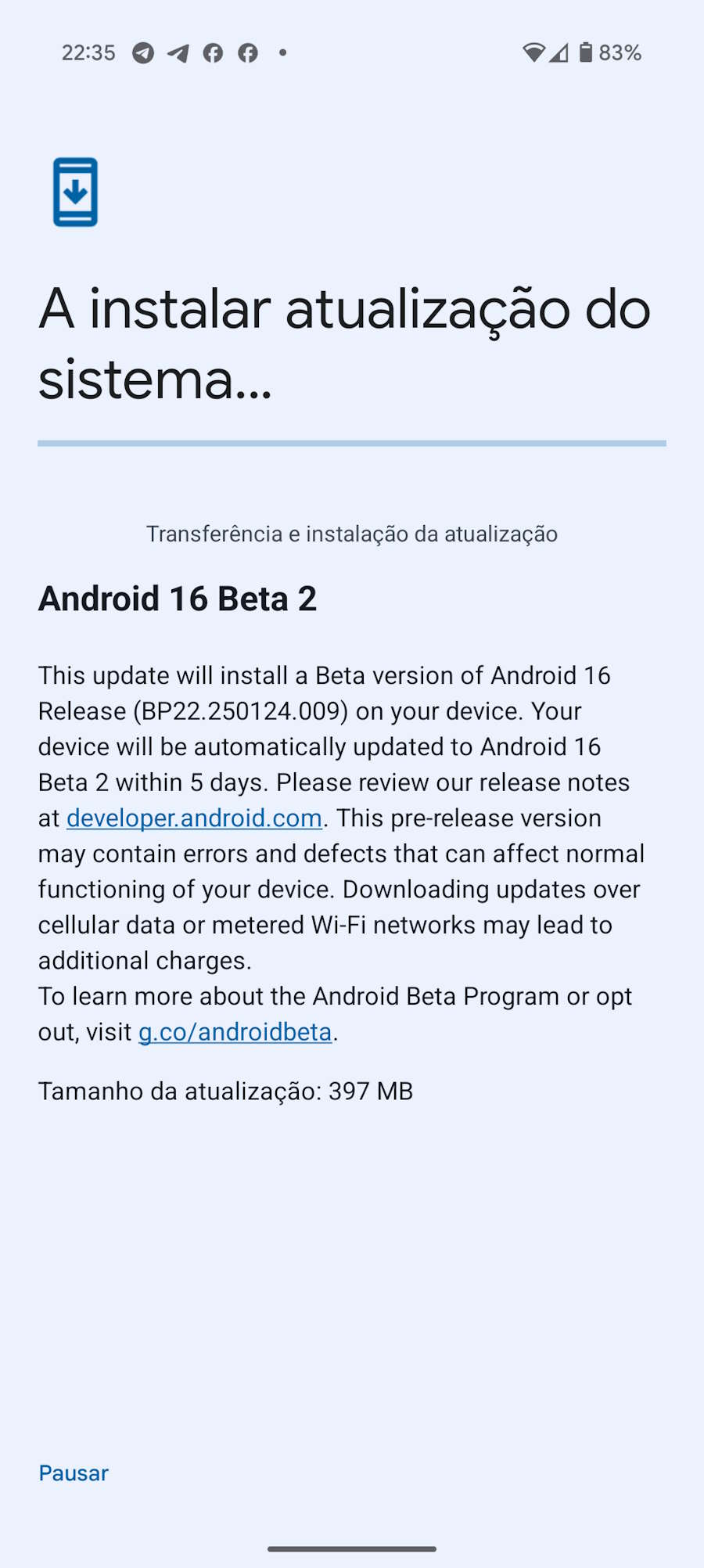Tap Pausar to pause the update
Image resolution: width=704 pixels, height=1568 pixels.
coord(74,1473)
